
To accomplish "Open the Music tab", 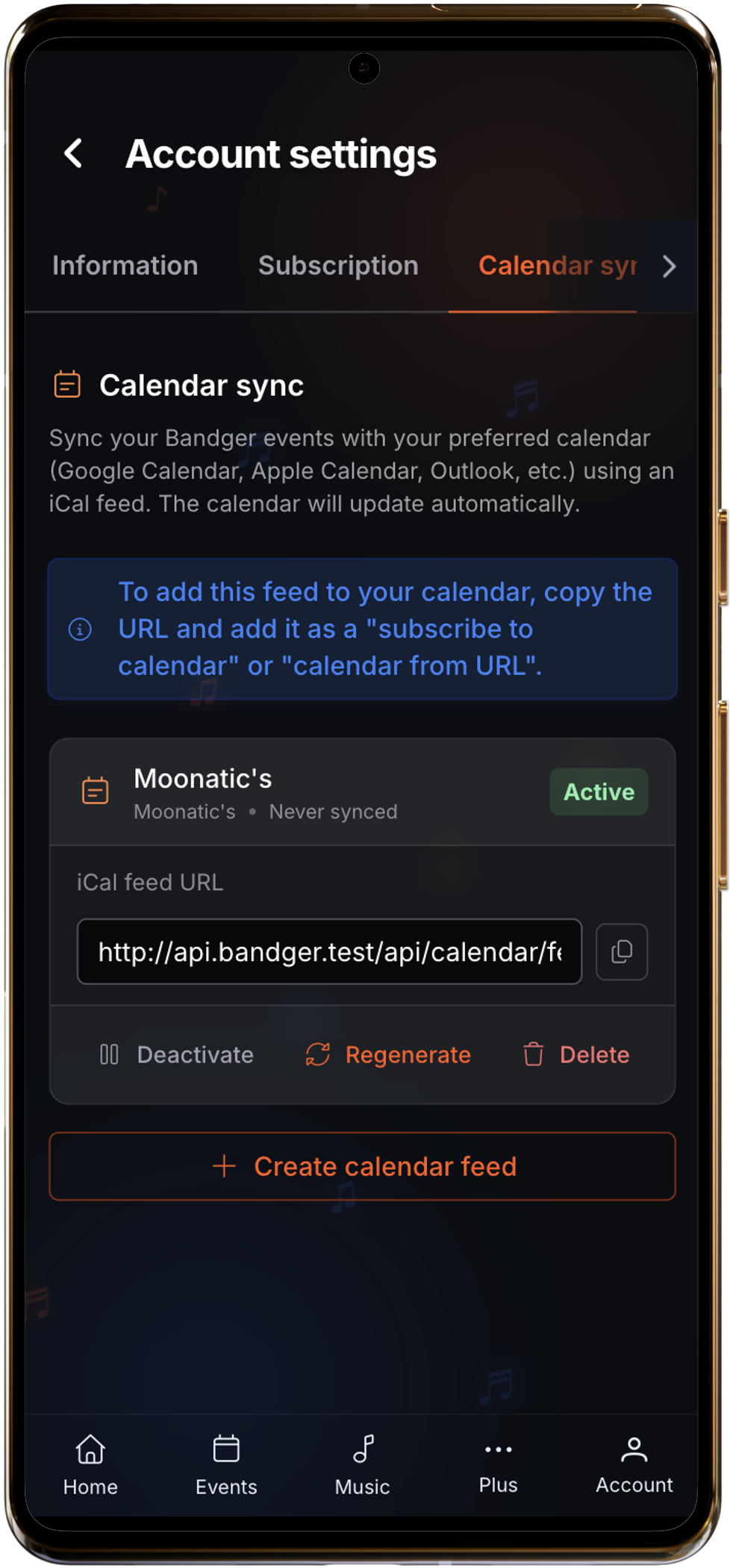I will [x=363, y=1465].
